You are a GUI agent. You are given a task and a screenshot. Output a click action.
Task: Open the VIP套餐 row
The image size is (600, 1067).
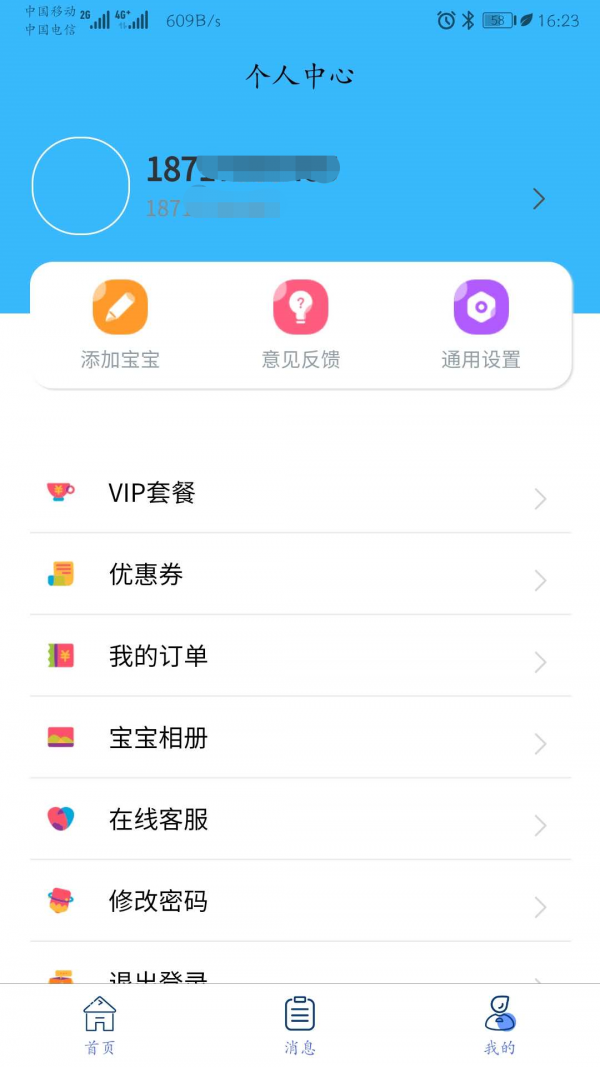(300, 492)
